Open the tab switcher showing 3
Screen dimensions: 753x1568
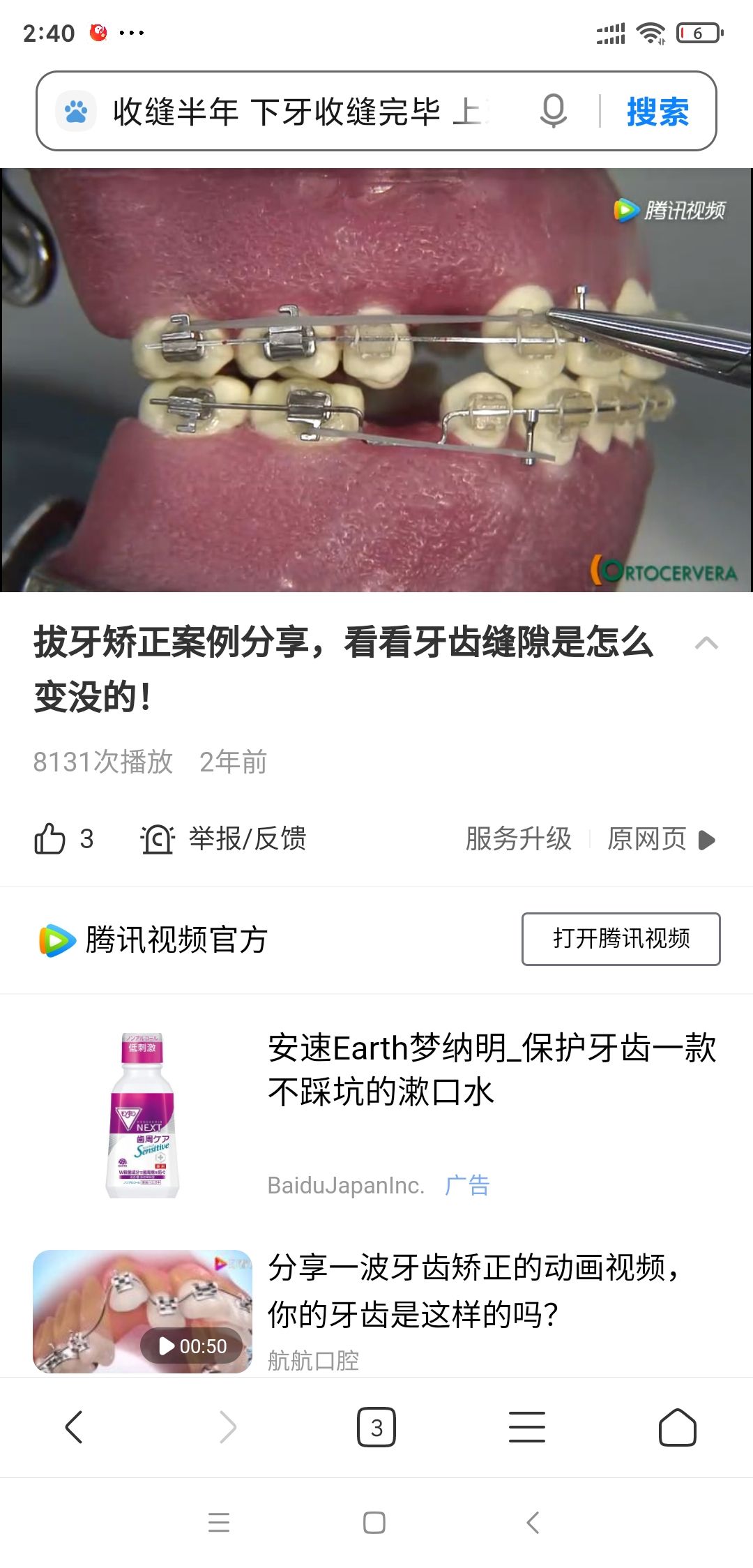[376, 1427]
